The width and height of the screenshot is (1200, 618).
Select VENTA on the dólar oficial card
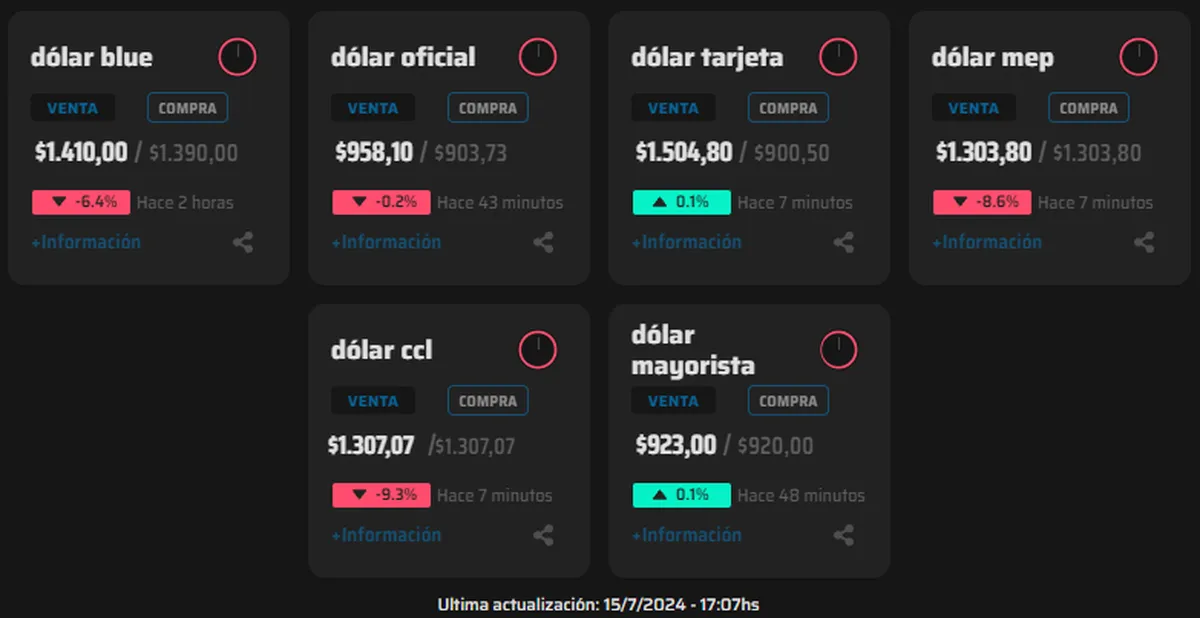click(373, 108)
